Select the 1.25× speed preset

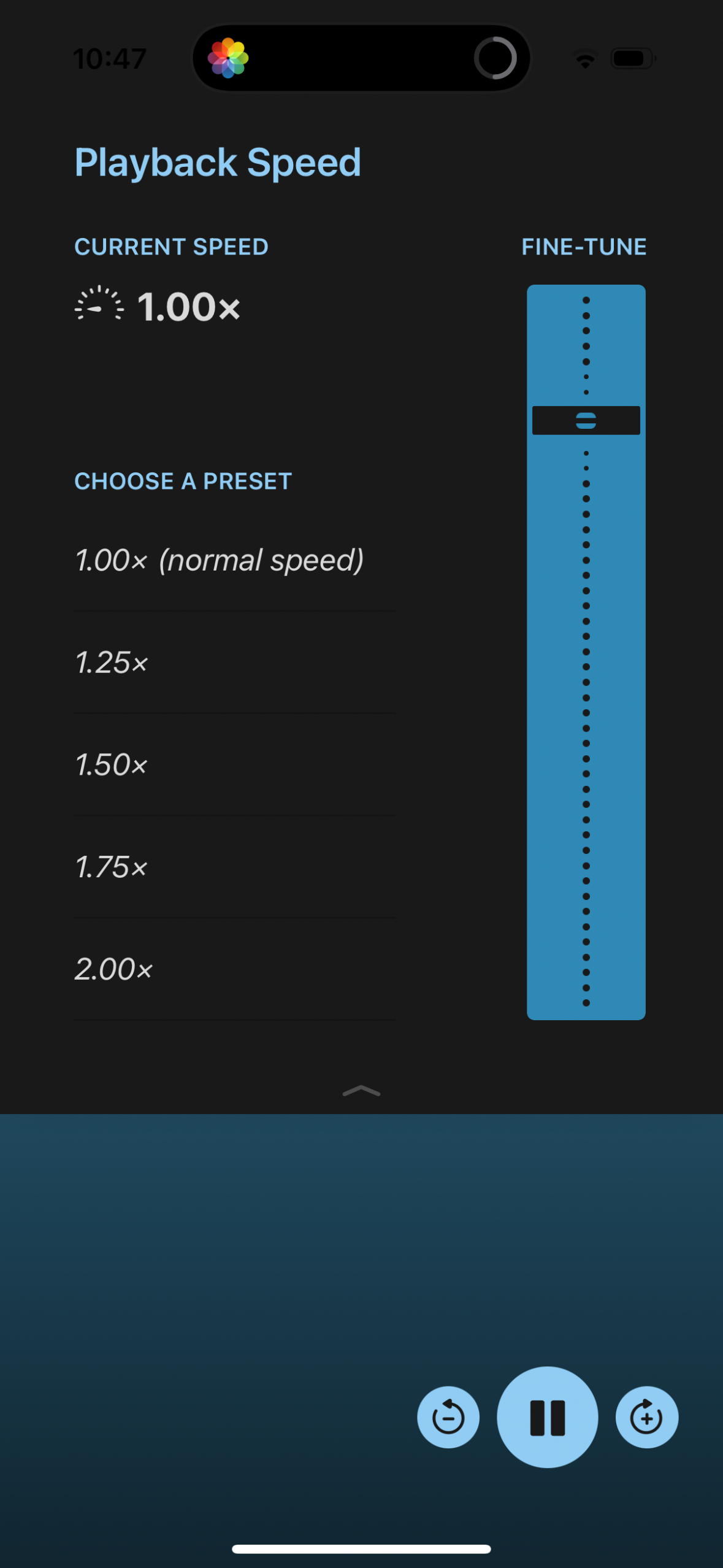[x=112, y=662]
